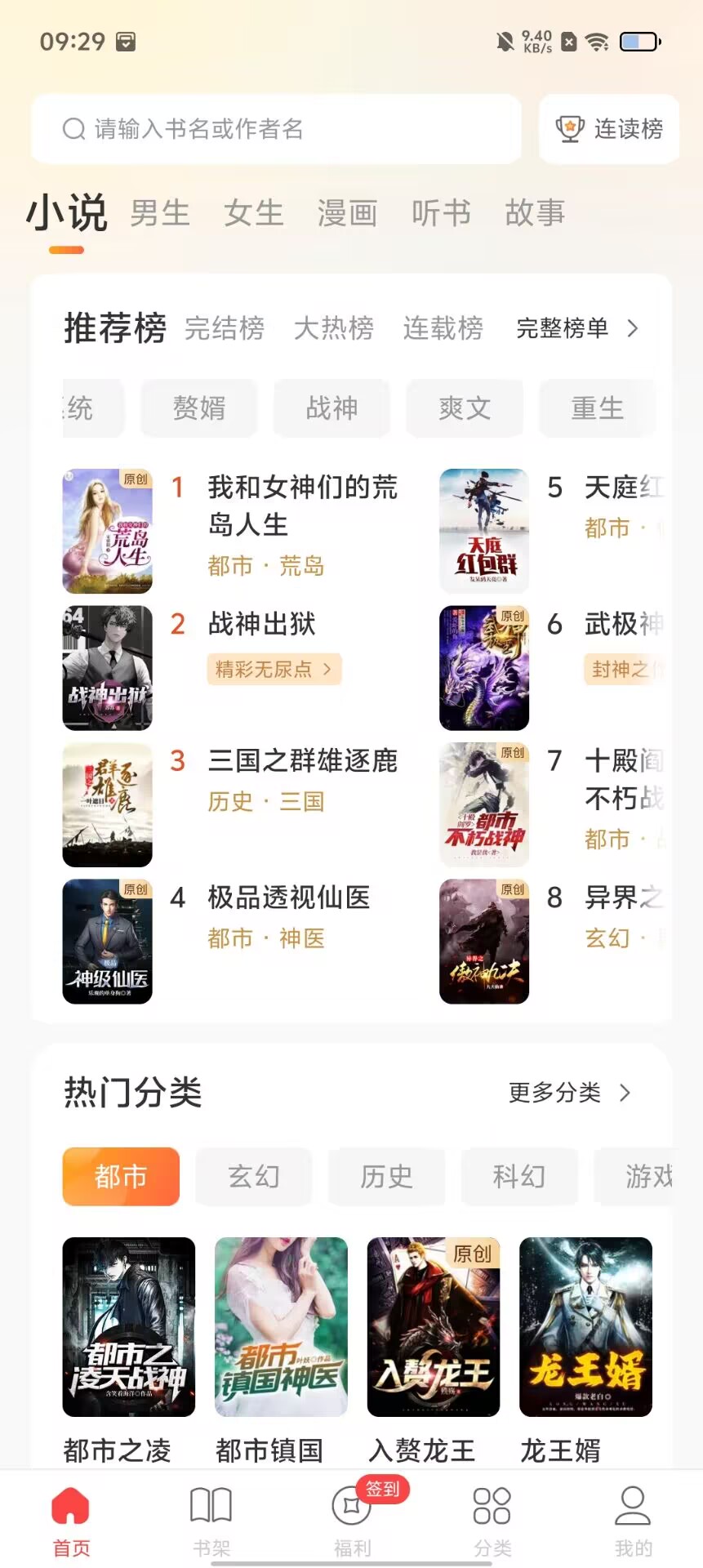
Task: Open the 入赘龙王 book cover
Action: 434,1327
